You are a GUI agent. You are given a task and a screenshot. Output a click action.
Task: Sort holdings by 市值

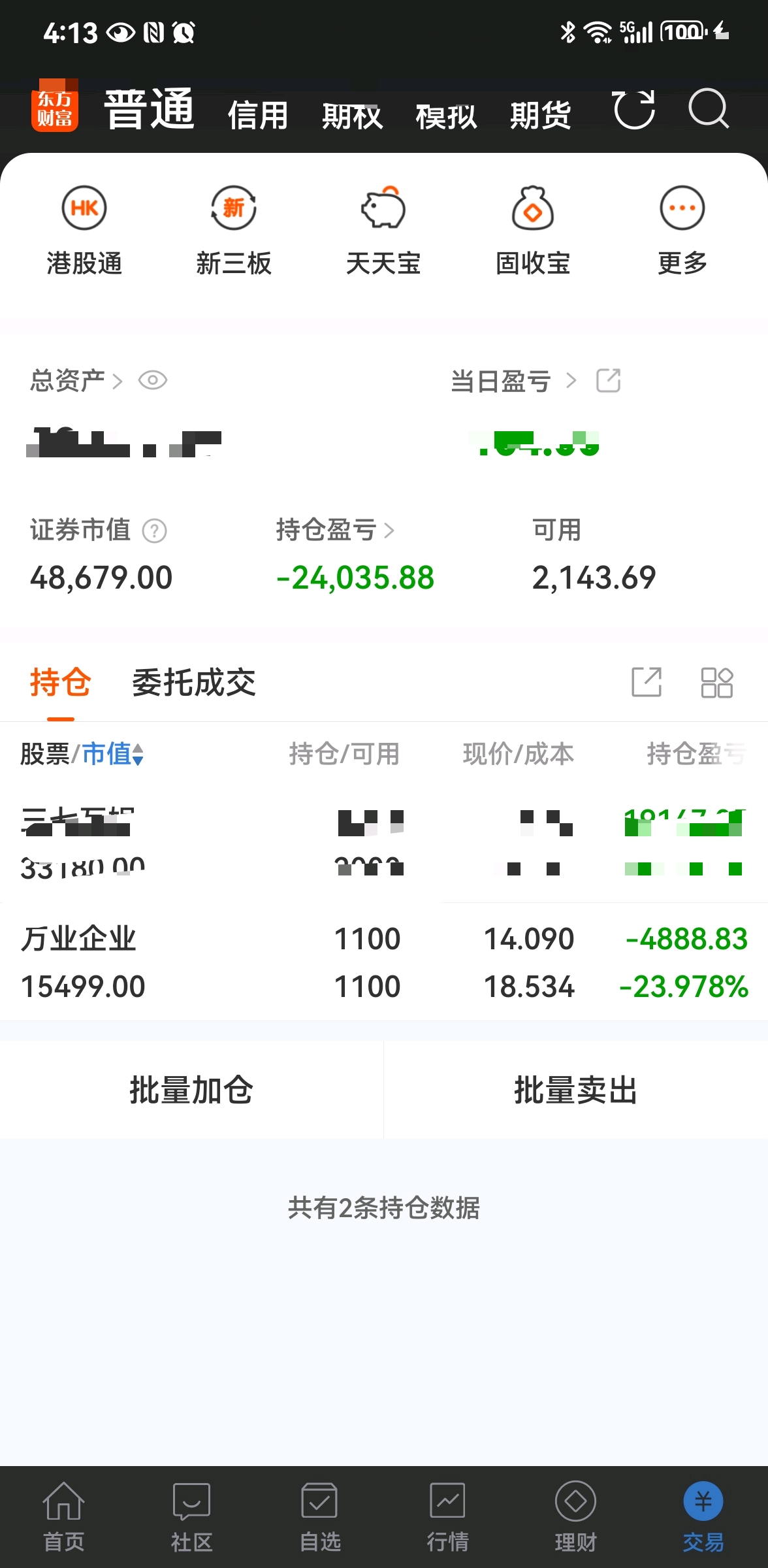tap(112, 754)
